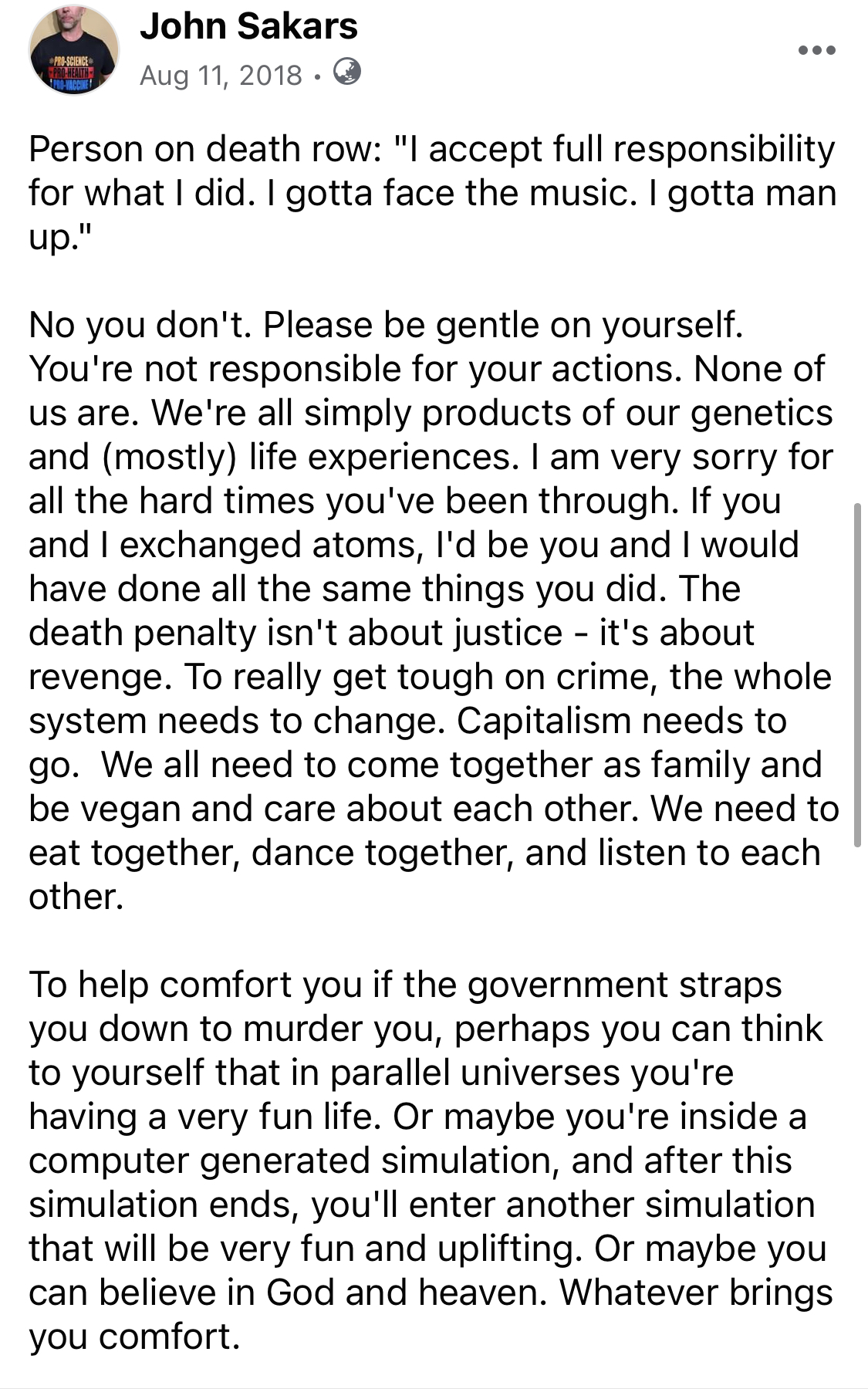Screen dimensions: 868x1389
Task: Tap the Aug 11, 2018 post timestamp
Action: [221, 75]
